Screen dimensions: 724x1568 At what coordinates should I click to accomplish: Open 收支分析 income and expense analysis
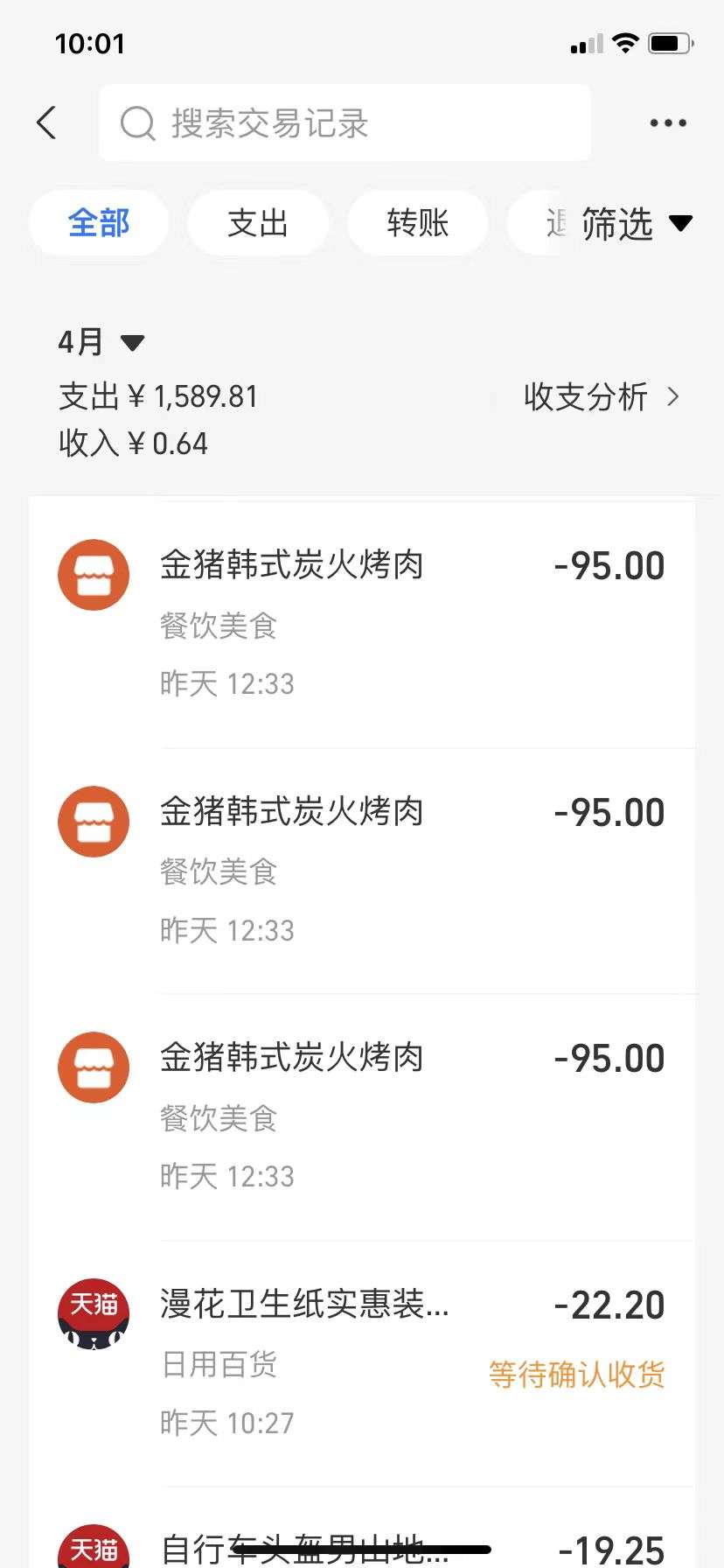click(602, 396)
